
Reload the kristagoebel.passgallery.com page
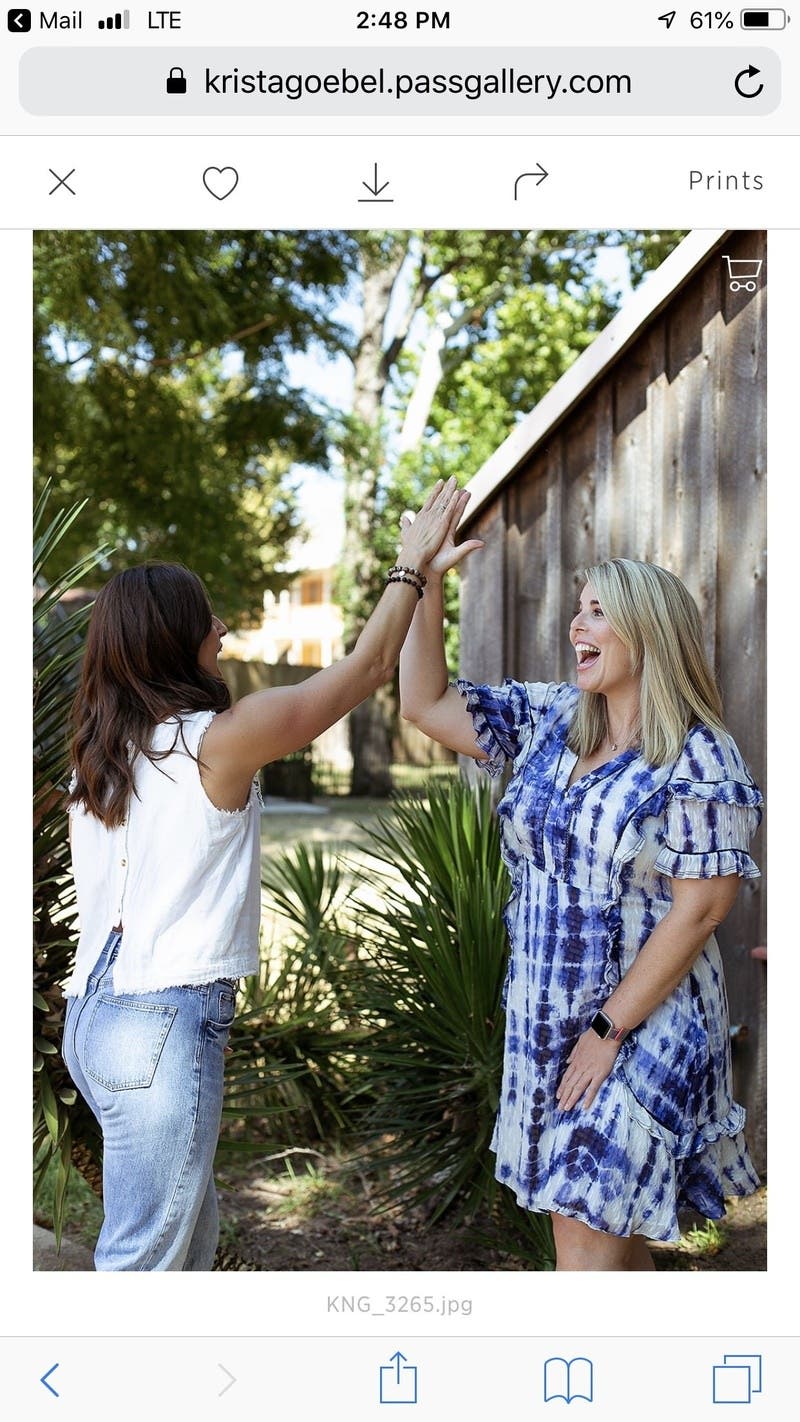pos(748,82)
